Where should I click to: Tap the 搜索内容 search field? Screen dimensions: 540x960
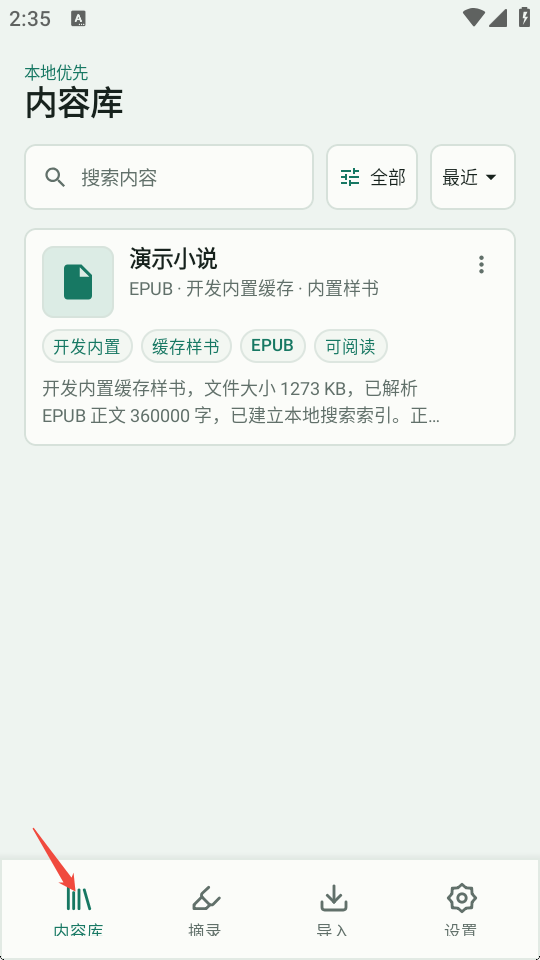click(x=169, y=178)
